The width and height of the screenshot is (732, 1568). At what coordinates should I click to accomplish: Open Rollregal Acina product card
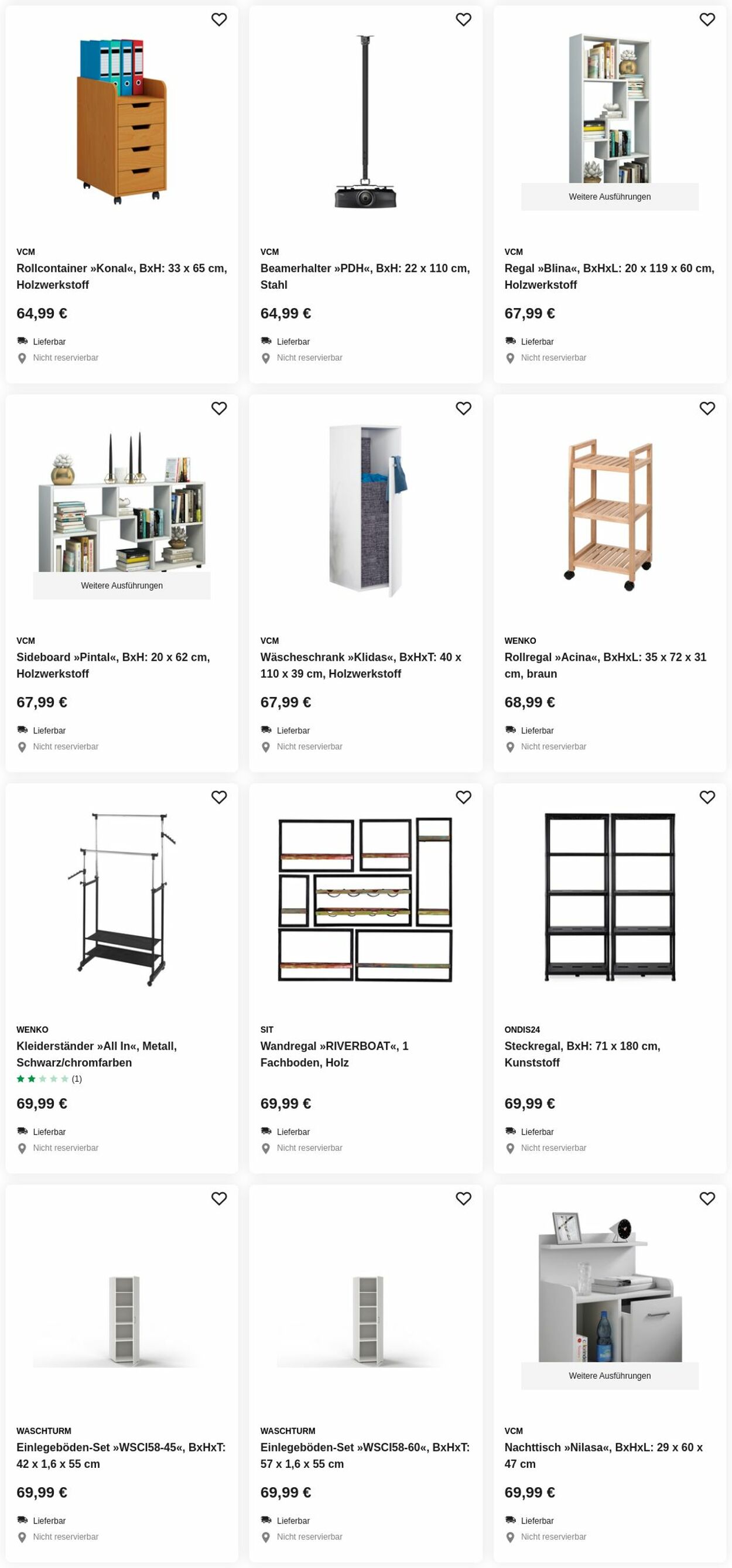(x=610, y=583)
